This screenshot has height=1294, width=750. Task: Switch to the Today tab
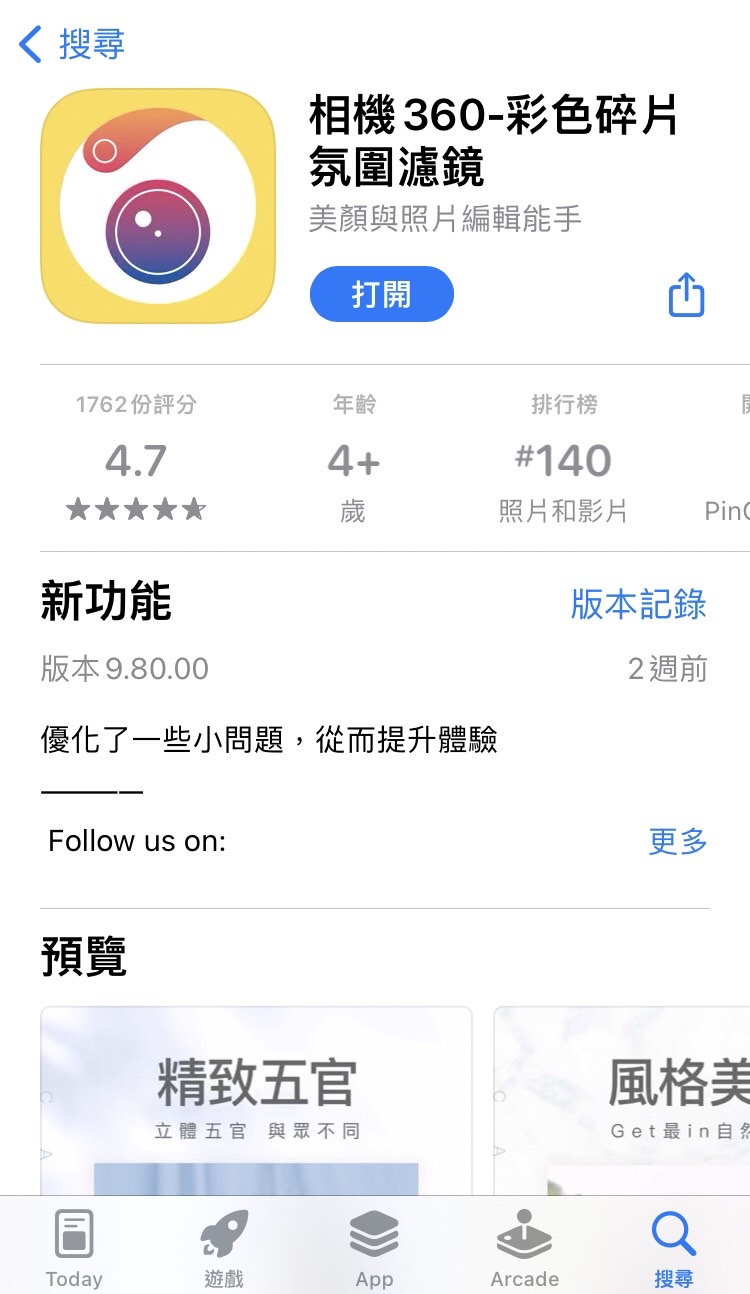click(74, 1245)
